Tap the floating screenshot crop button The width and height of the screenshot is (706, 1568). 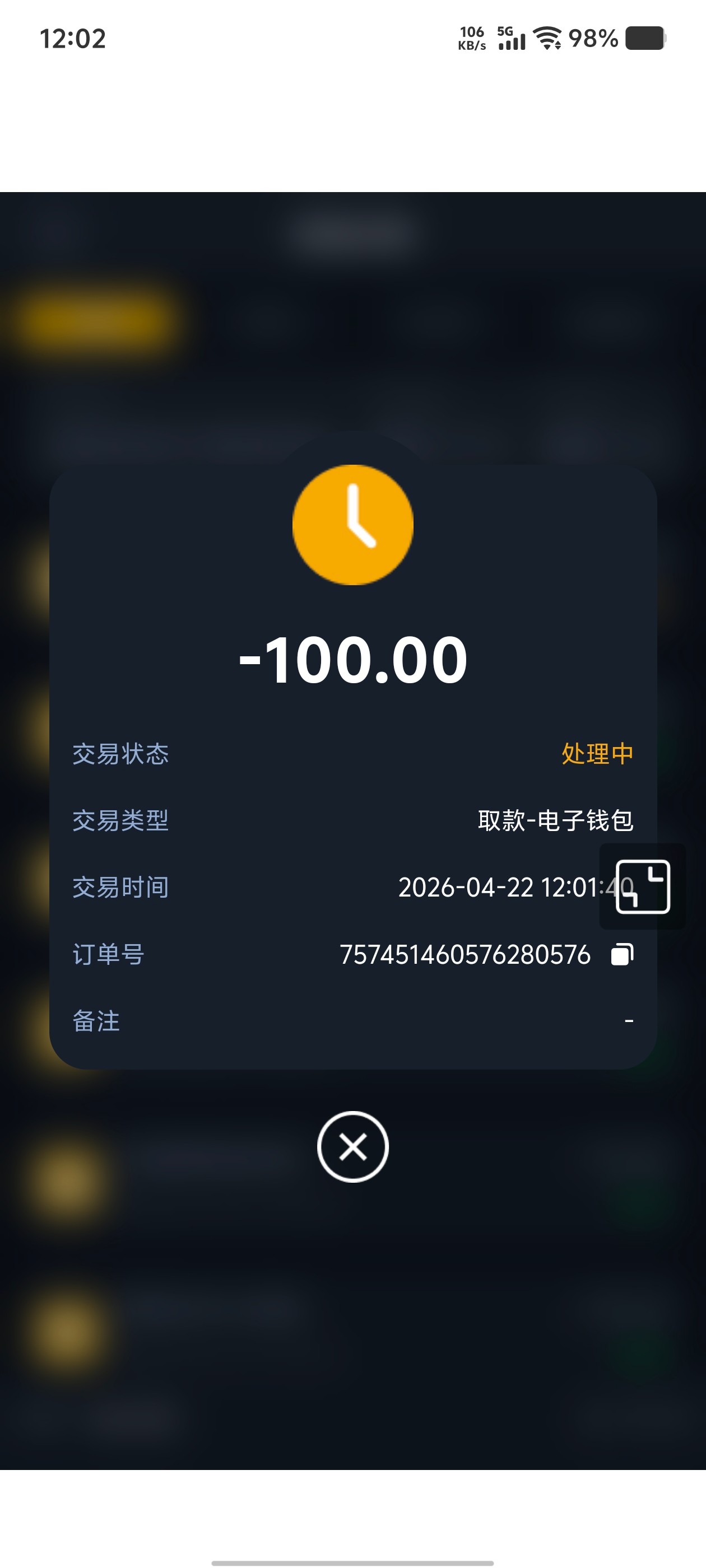[x=643, y=886]
